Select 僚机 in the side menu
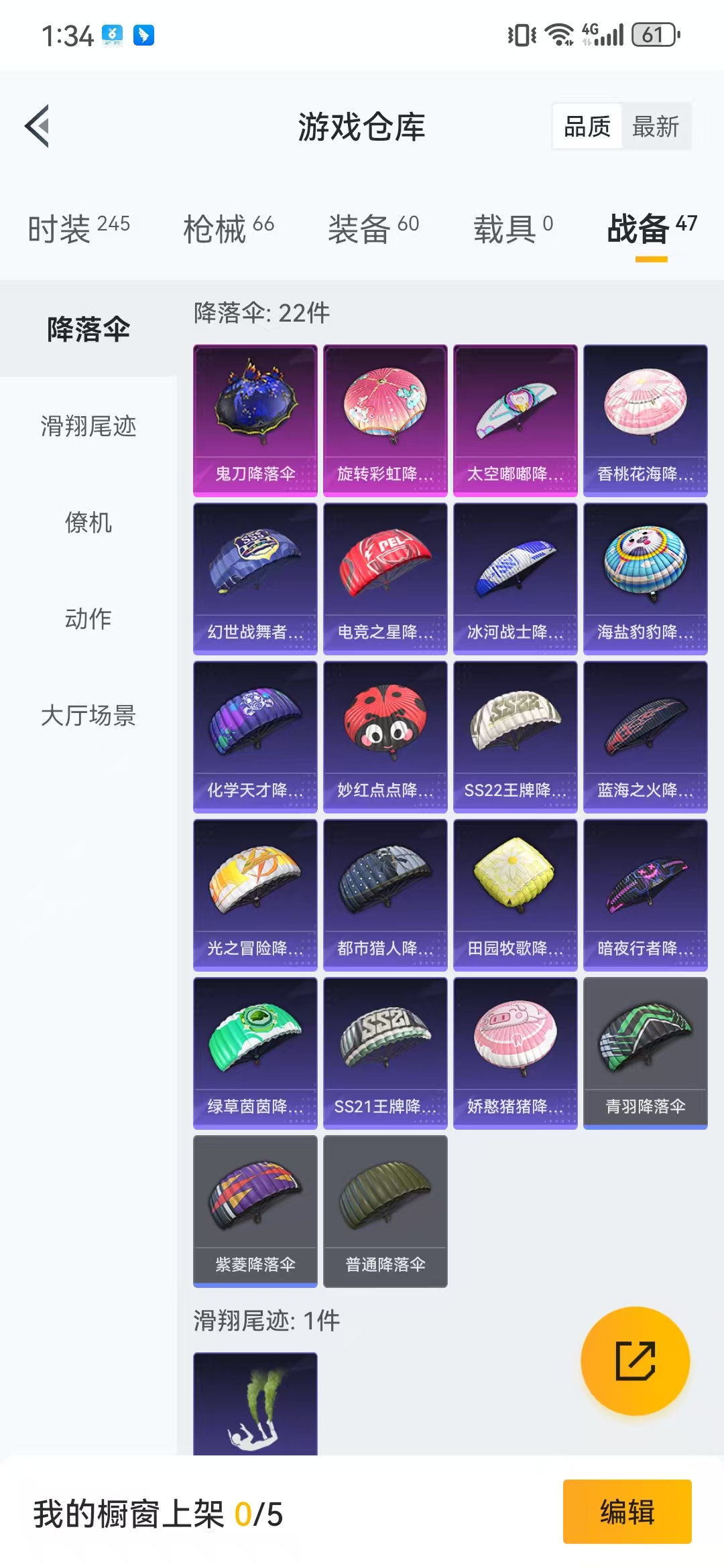 pyautogui.click(x=88, y=523)
